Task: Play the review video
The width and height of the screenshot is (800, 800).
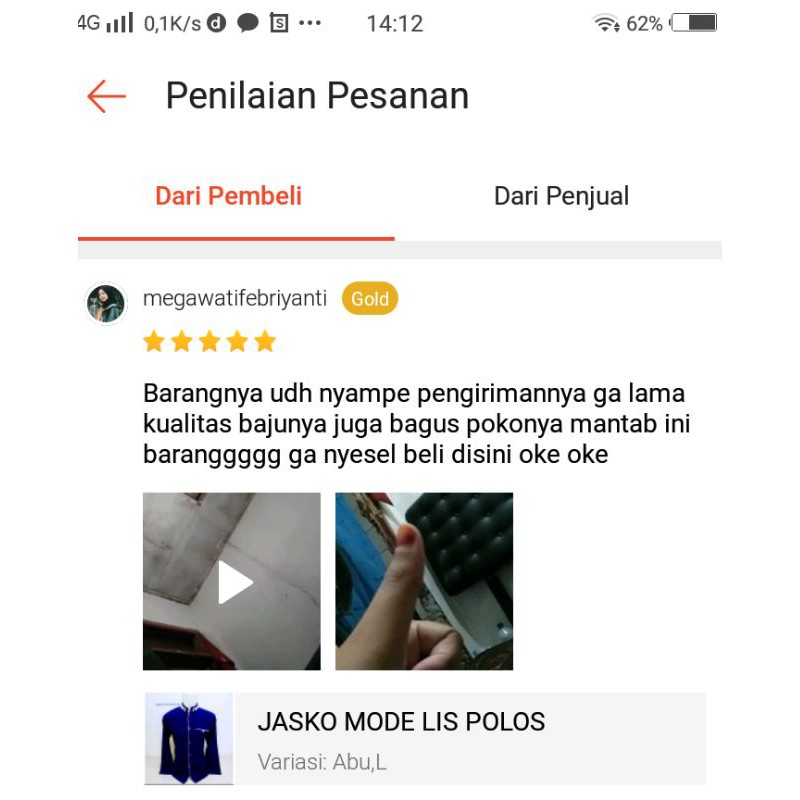Action: (232, 581)
